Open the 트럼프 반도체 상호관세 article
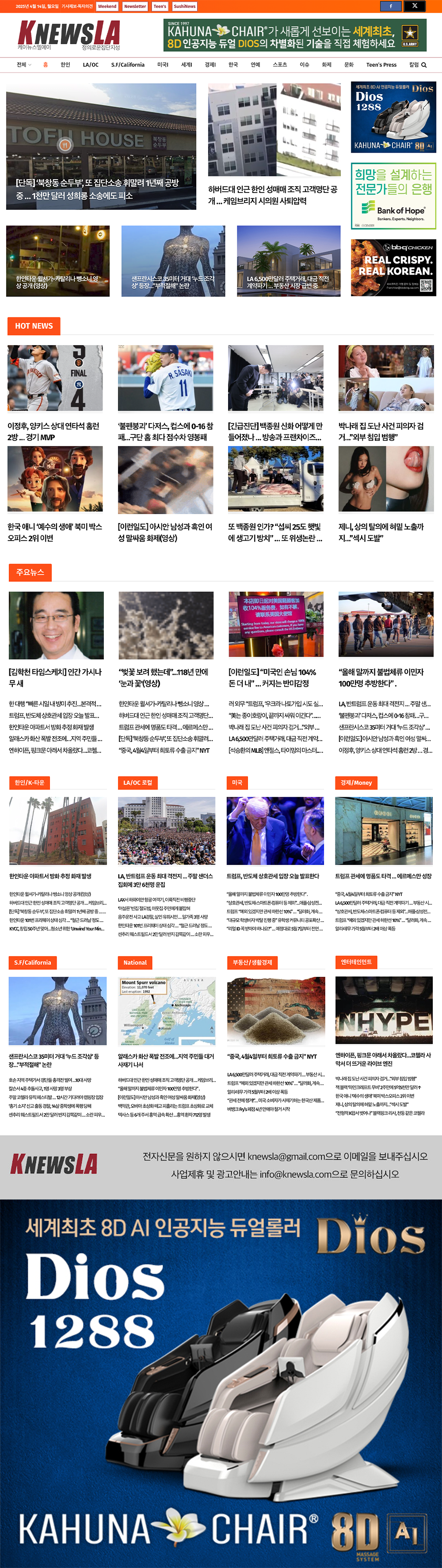The image size is (442, 1568). (x=274, y=876)
